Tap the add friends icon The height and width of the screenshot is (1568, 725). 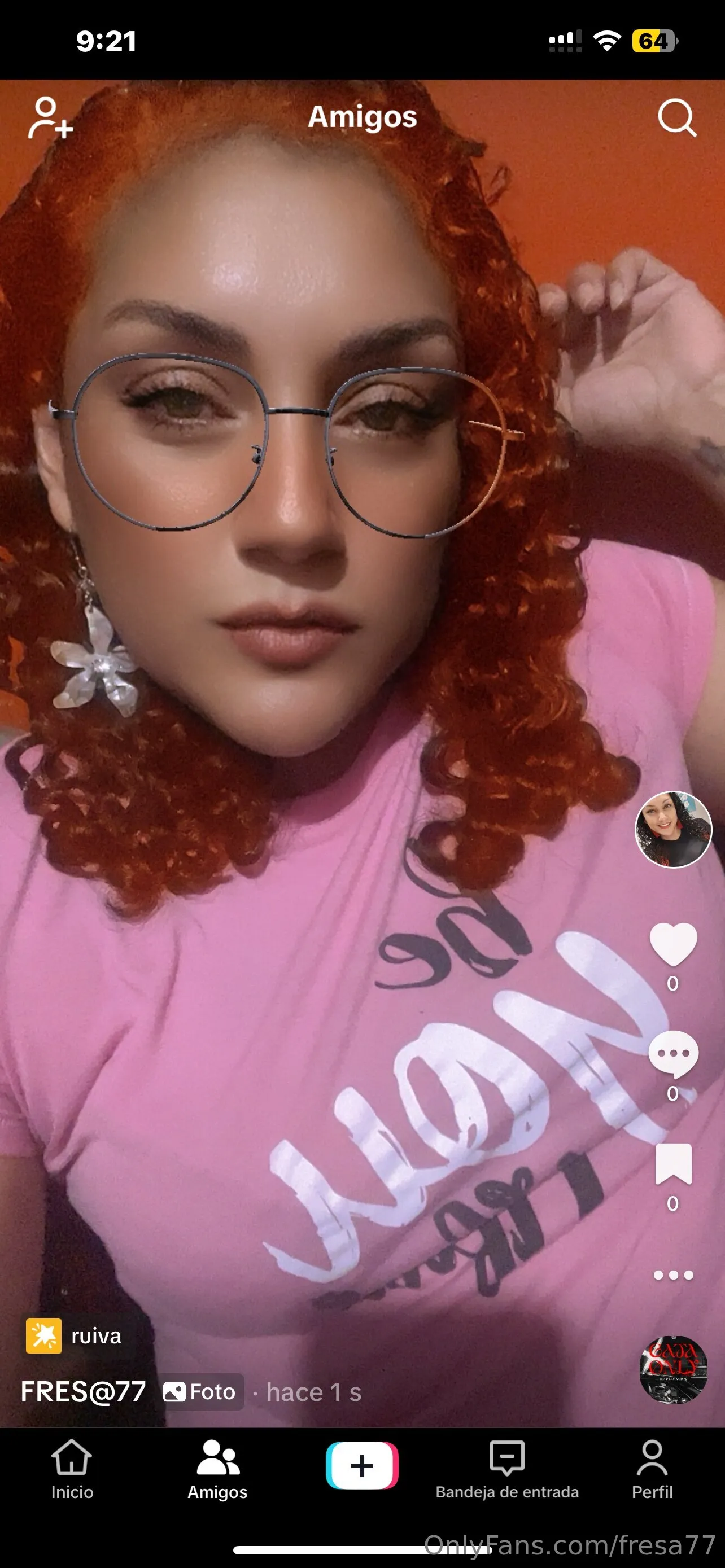(x=51, y=117)
